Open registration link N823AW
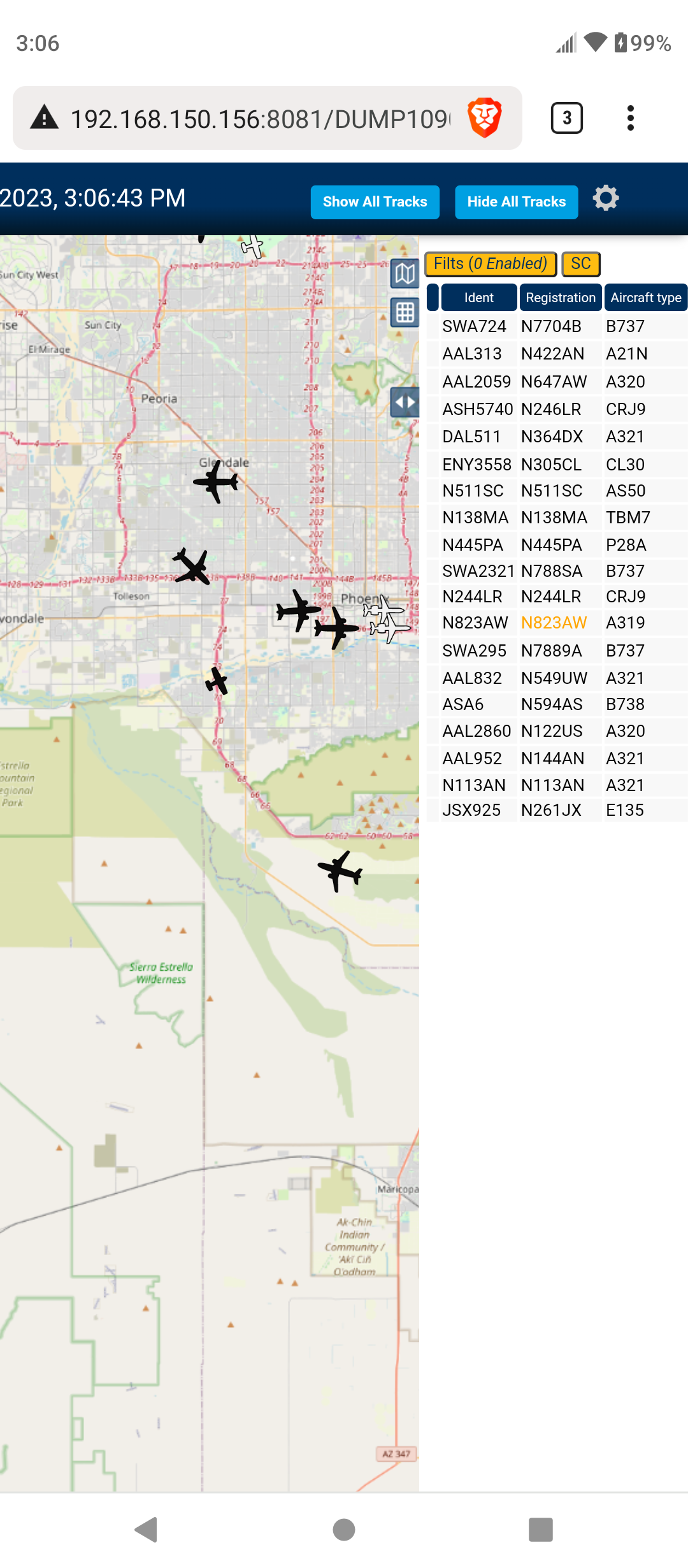The height and width of the screenshot is (1568, 688). tap(554, 623)
